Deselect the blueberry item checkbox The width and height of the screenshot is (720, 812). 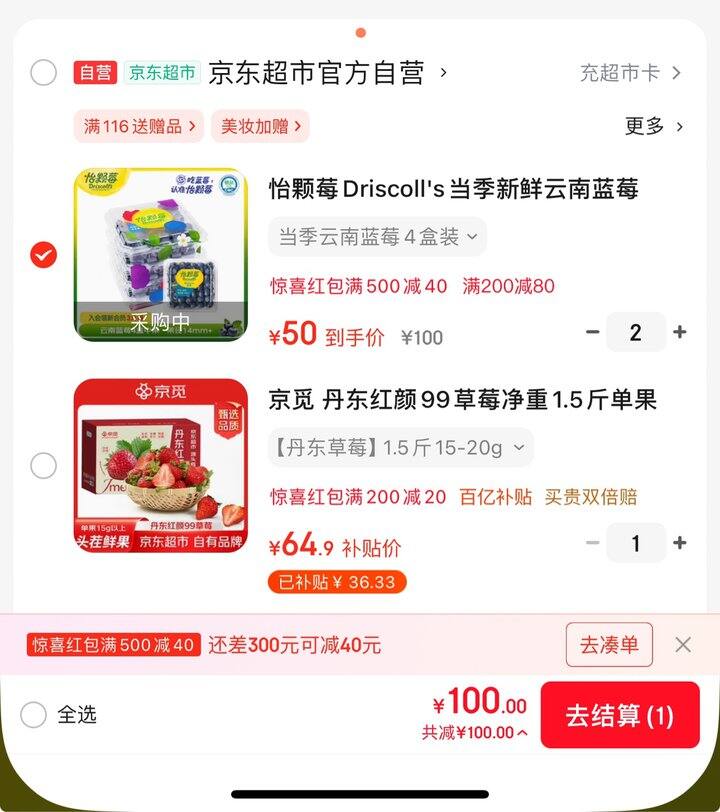click(42, 255)
